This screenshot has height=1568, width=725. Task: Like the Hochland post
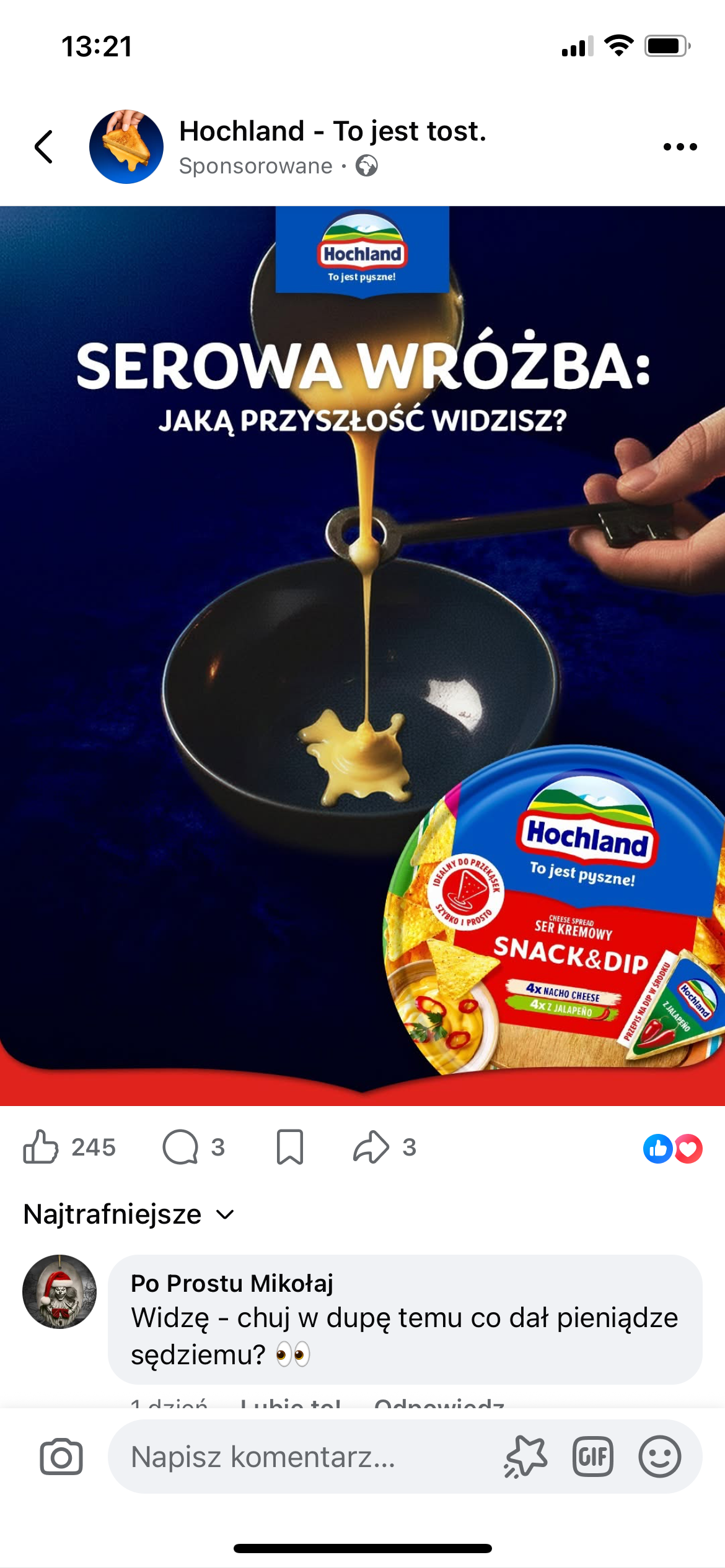(41, 1147)
